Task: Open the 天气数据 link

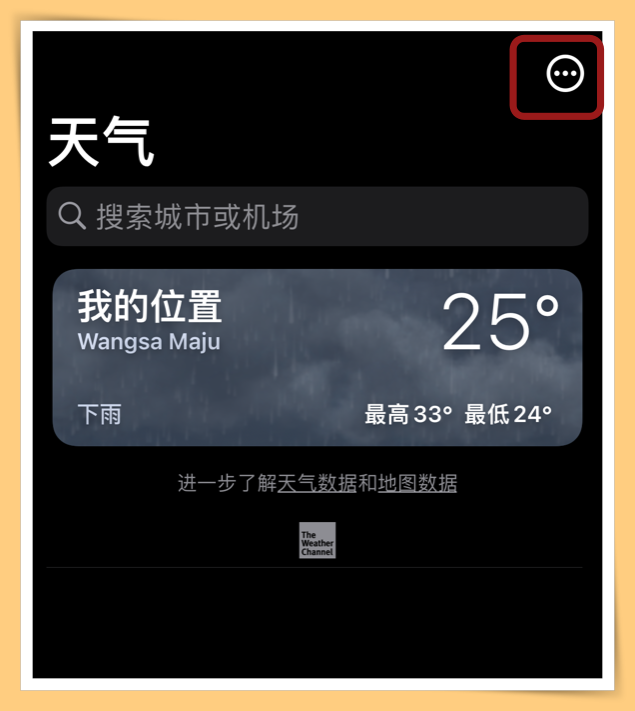Action: pyautogui.click(x=317, y=484)
